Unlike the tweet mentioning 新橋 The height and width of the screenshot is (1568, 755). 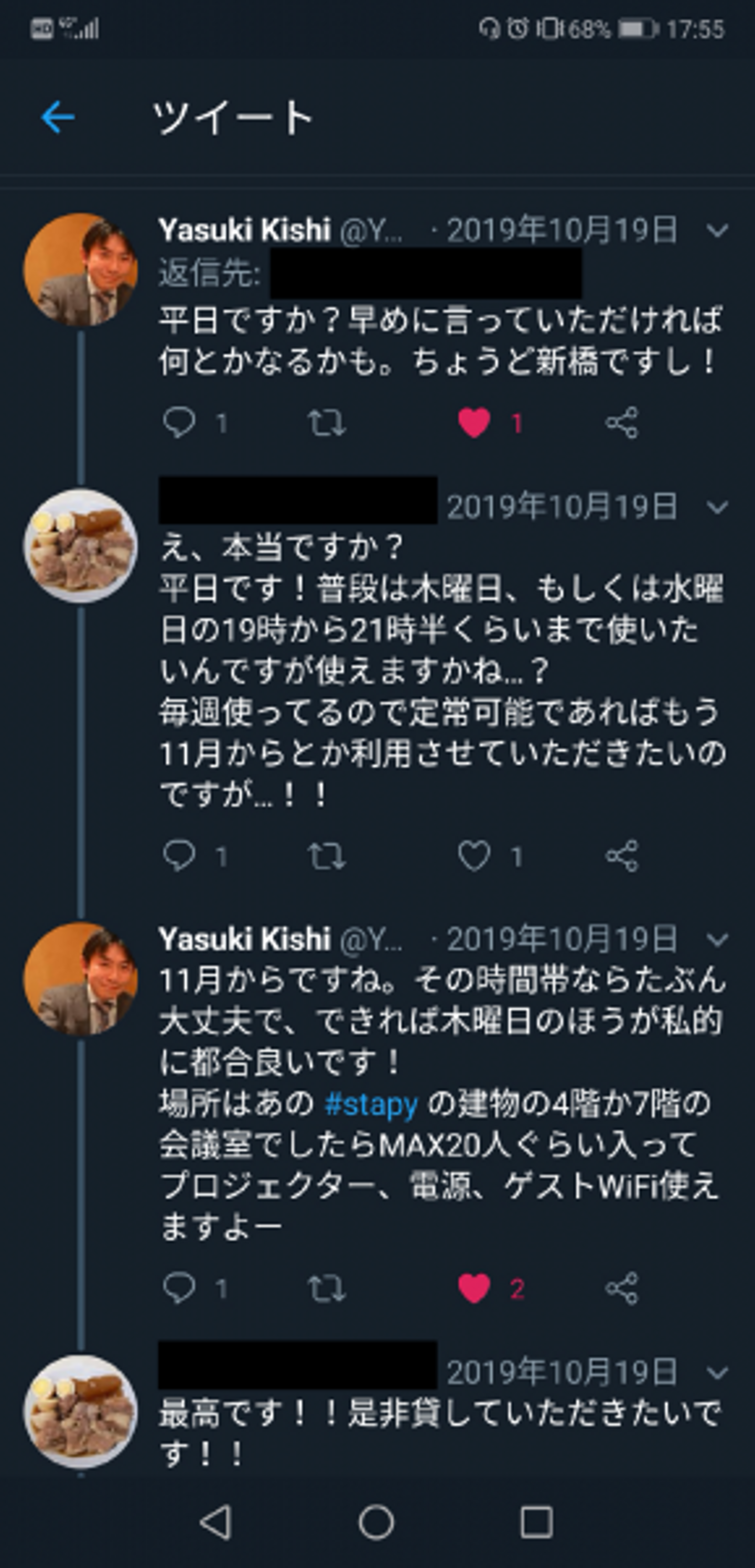[x=474, y=423]
